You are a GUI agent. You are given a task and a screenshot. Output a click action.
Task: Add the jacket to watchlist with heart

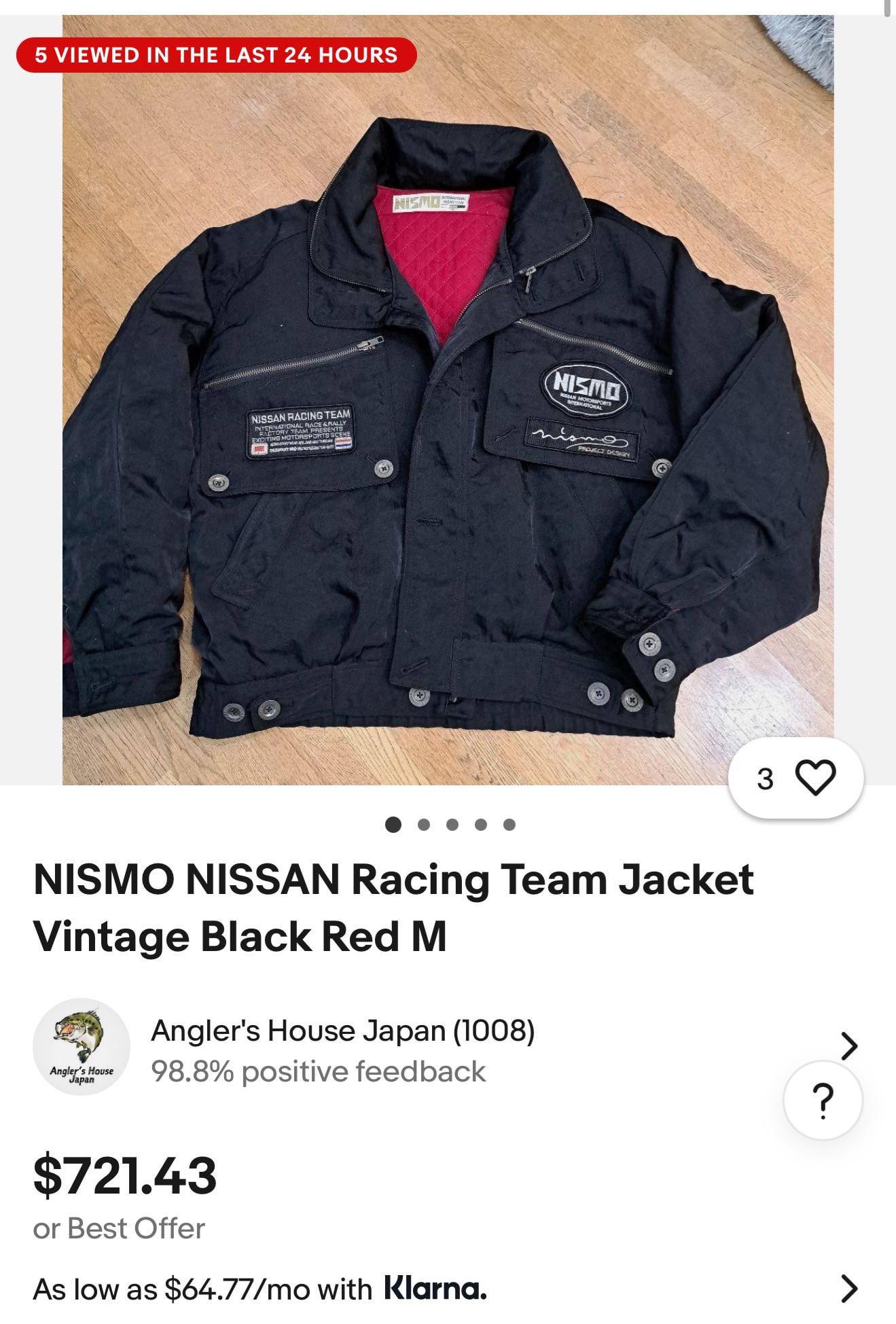pos(814,778)
